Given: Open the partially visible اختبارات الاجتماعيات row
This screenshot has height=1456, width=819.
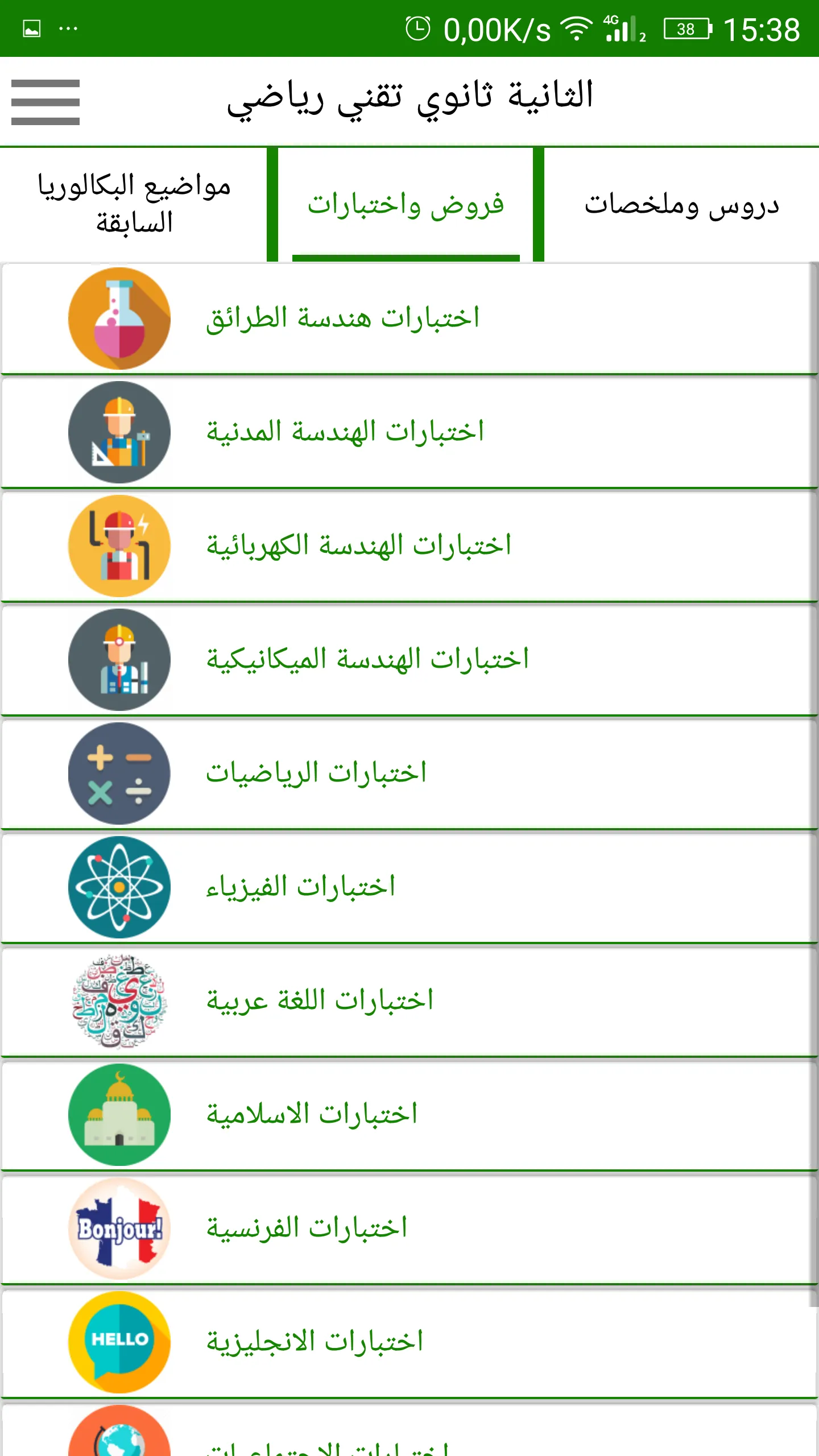Looking at the screenshot, I should point(409,1430).
